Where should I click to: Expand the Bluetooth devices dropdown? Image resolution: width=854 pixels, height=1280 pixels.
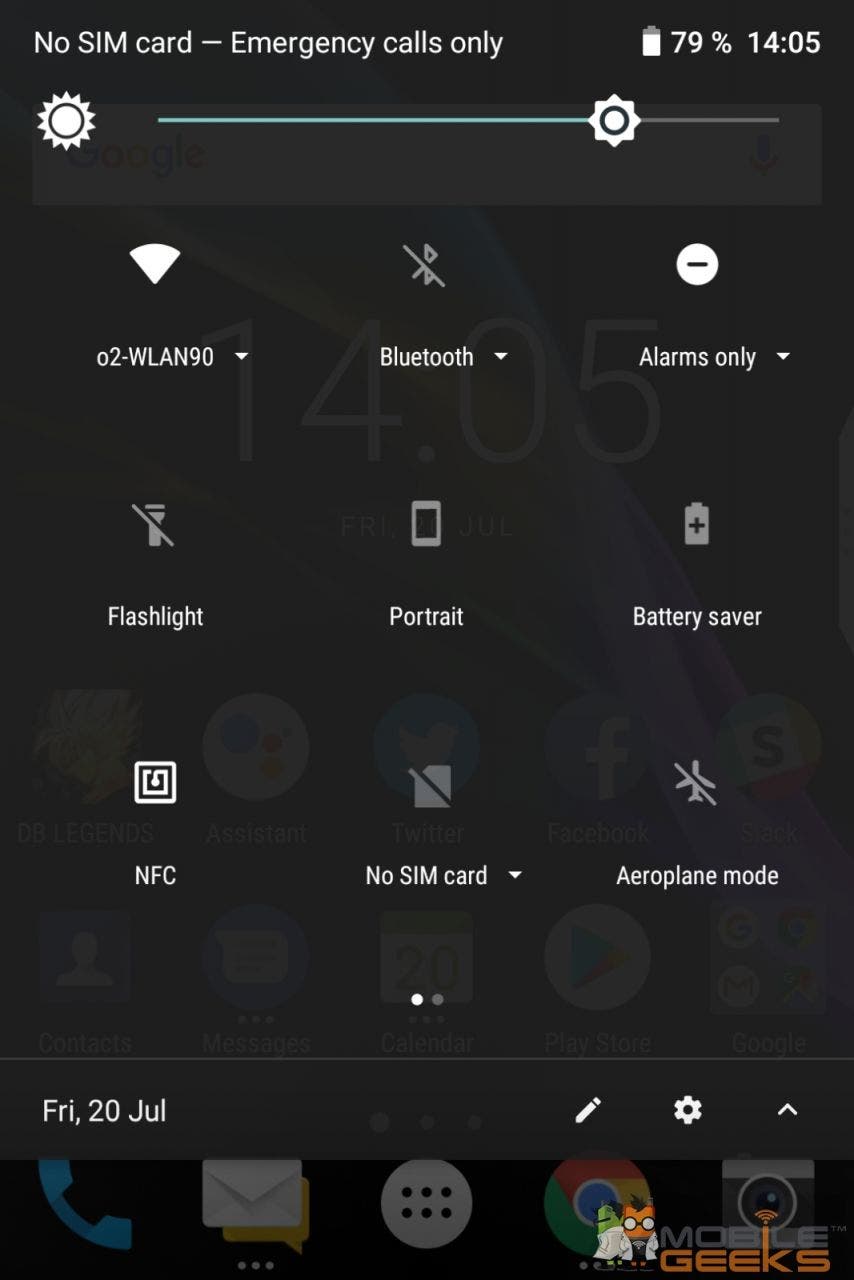click(501, 357)
